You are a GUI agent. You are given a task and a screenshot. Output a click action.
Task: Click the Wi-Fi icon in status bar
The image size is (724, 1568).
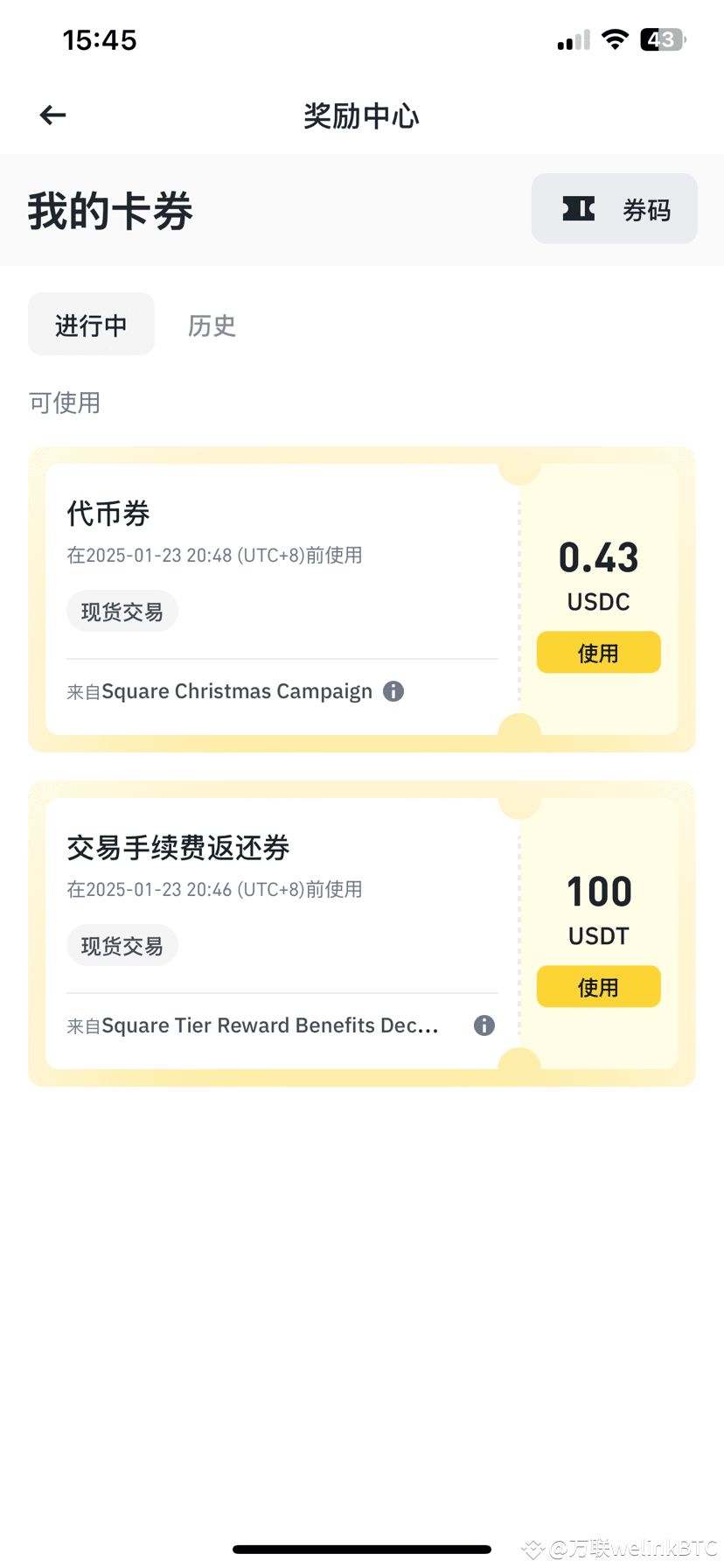point(615,38)
